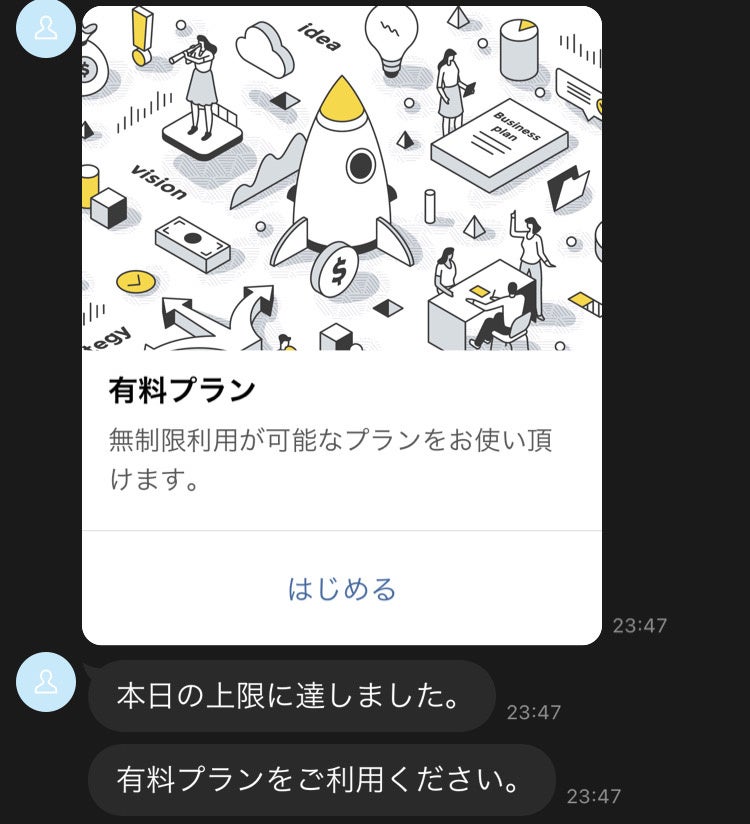Open sender's avatar beside the 有料プラン card

pos(46,27)
